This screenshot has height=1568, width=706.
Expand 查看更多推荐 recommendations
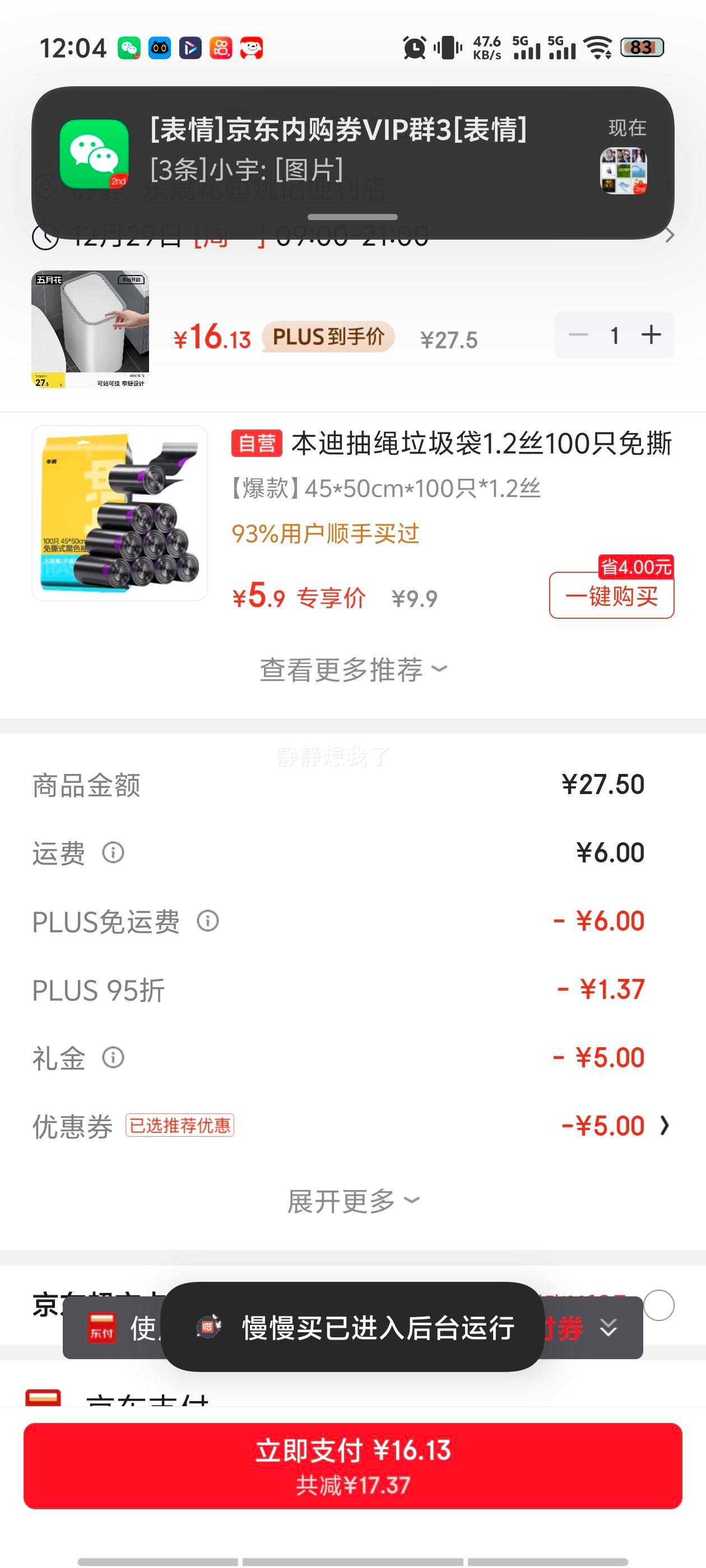352,668
